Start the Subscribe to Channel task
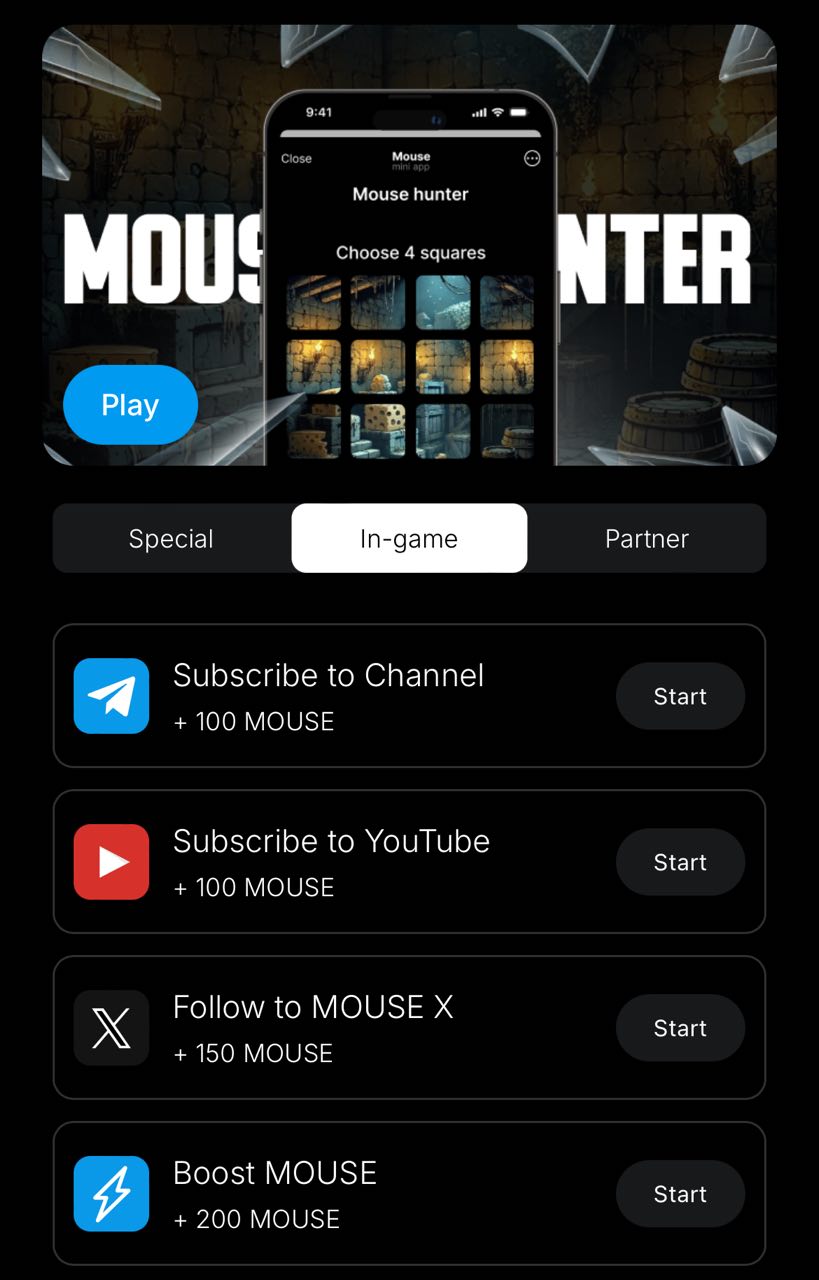 click(680, 697)
